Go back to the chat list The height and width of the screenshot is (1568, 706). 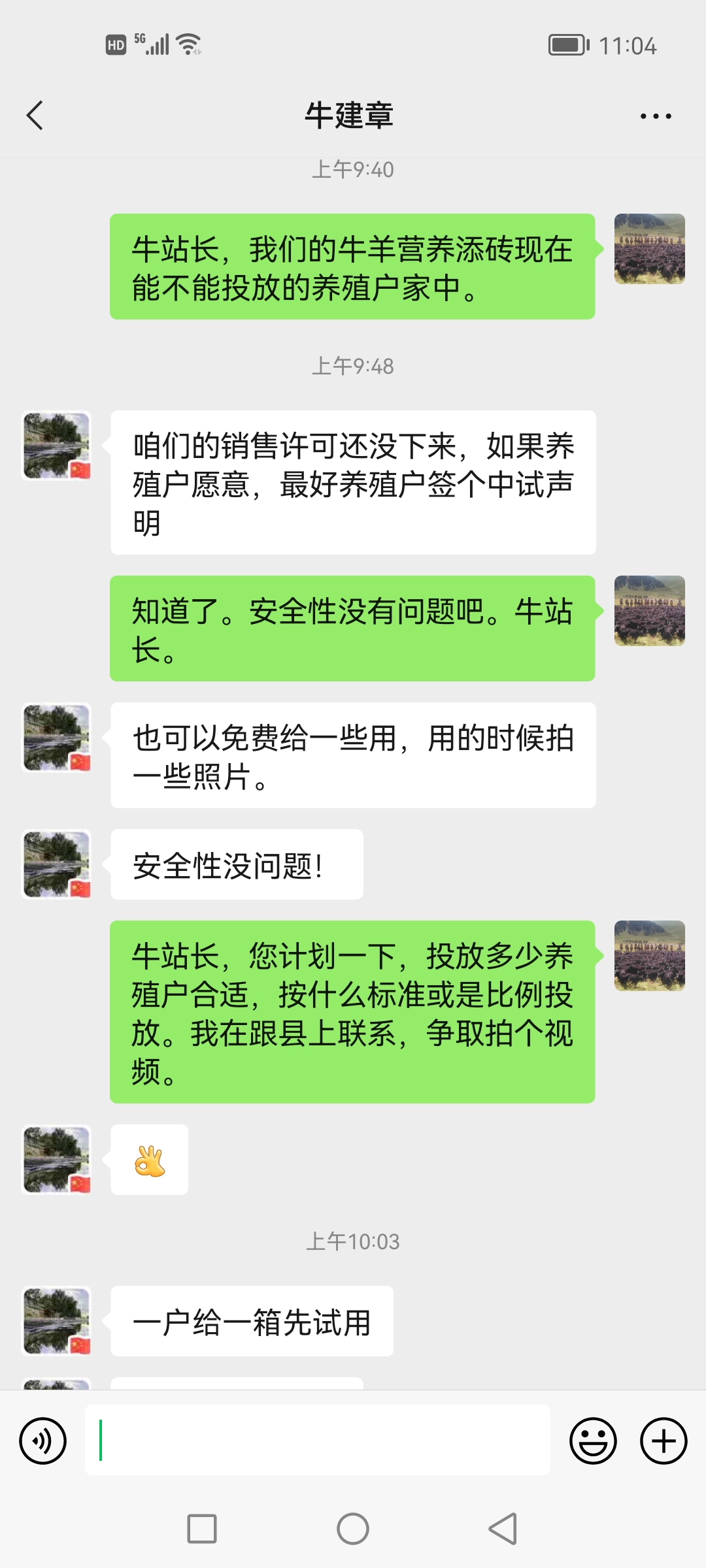point(35,116)
